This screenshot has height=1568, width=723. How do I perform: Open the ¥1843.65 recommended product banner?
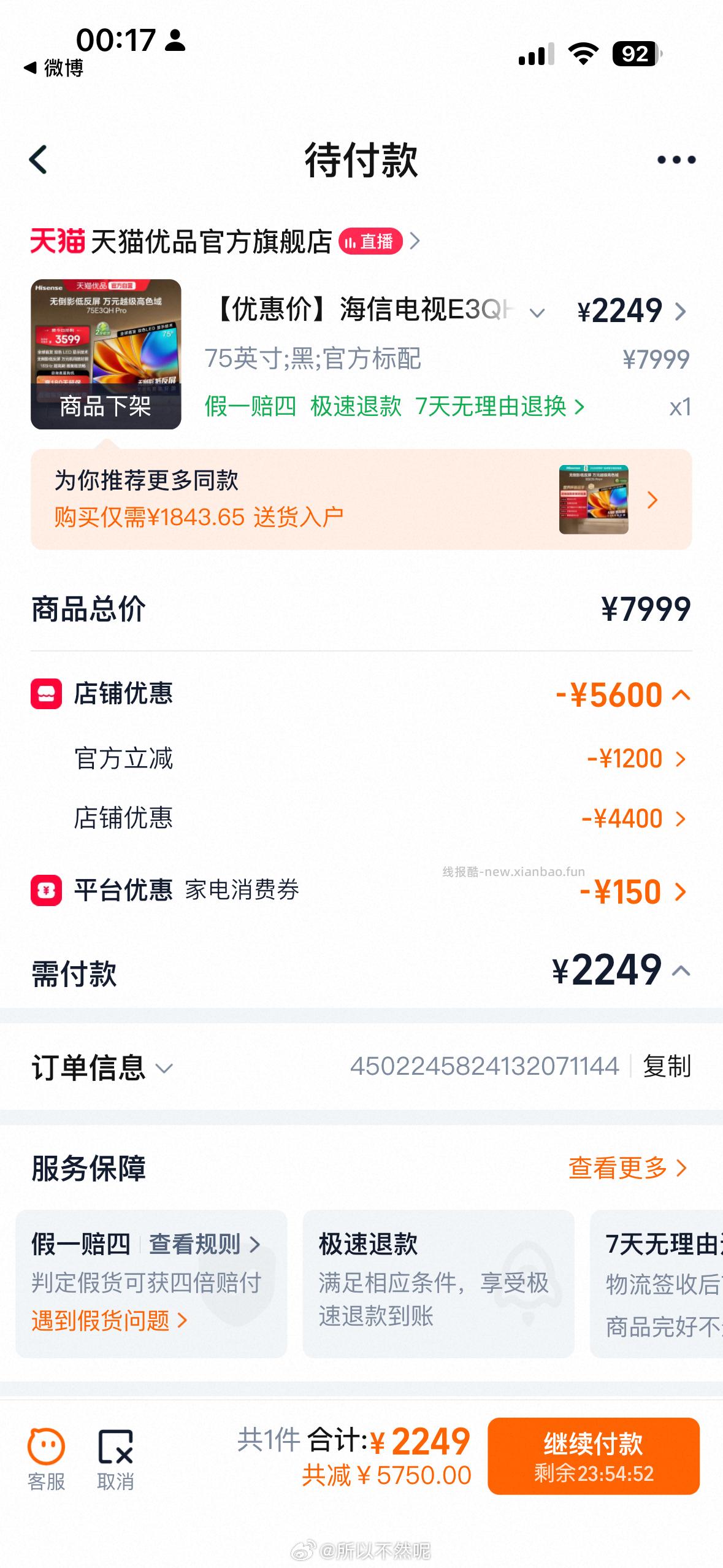(x=362, y=499)
